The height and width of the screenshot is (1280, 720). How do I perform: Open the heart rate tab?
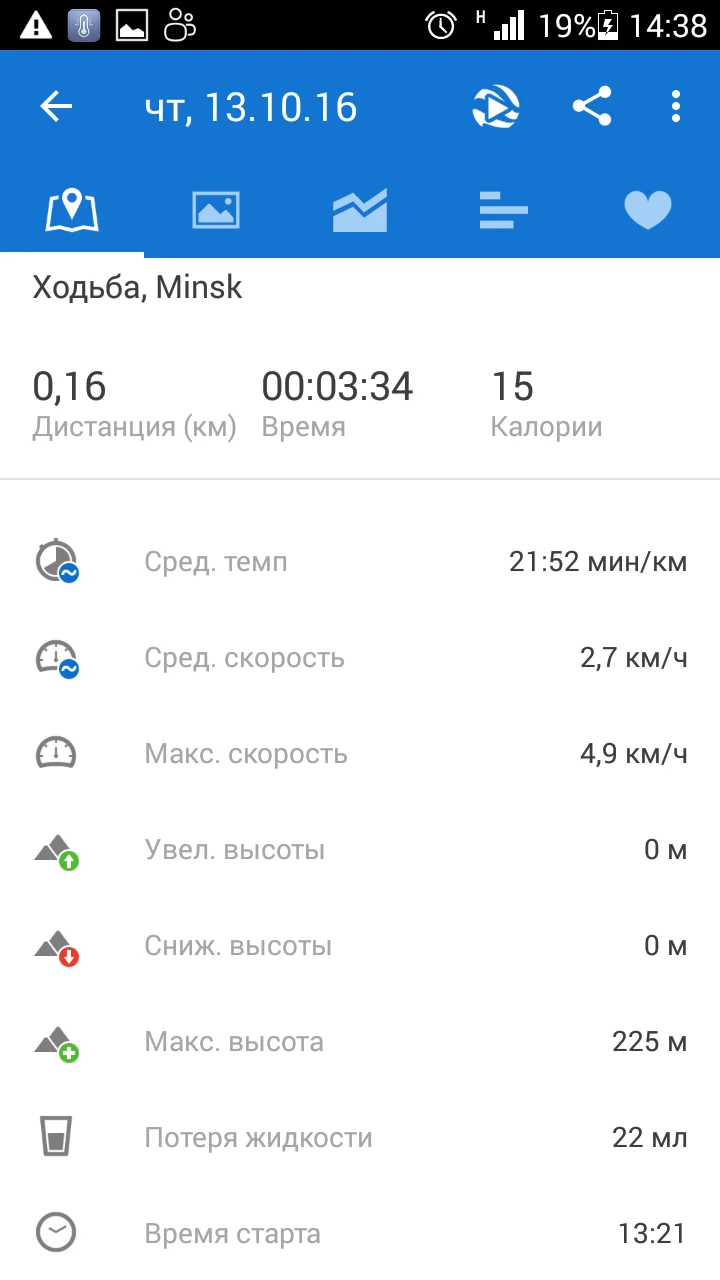point(648,210)
